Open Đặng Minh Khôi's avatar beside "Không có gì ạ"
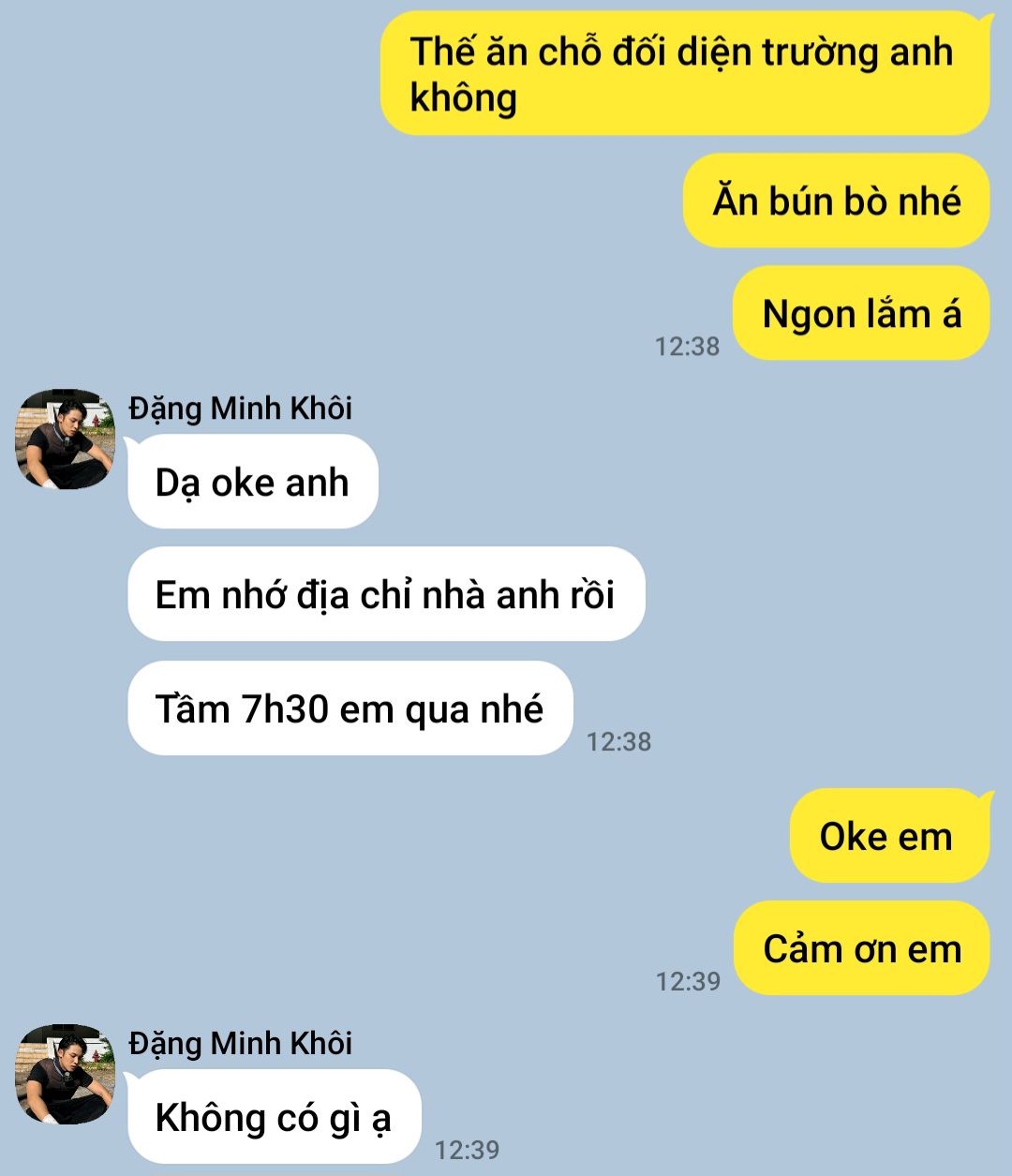Viewport: 1012px width, 1176px height. pyautogui.click(x=65, y=1074)
